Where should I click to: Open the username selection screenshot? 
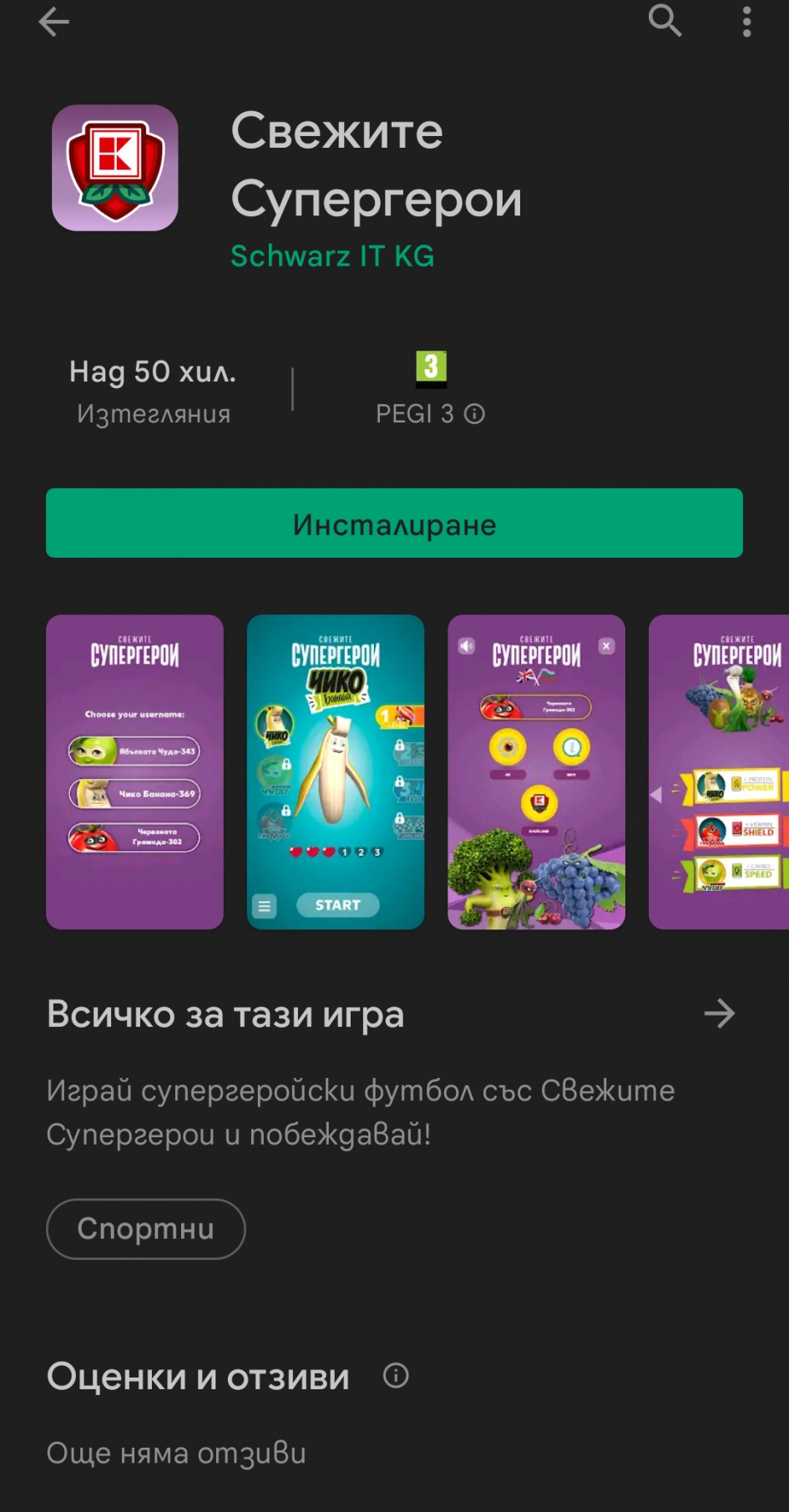134,771
